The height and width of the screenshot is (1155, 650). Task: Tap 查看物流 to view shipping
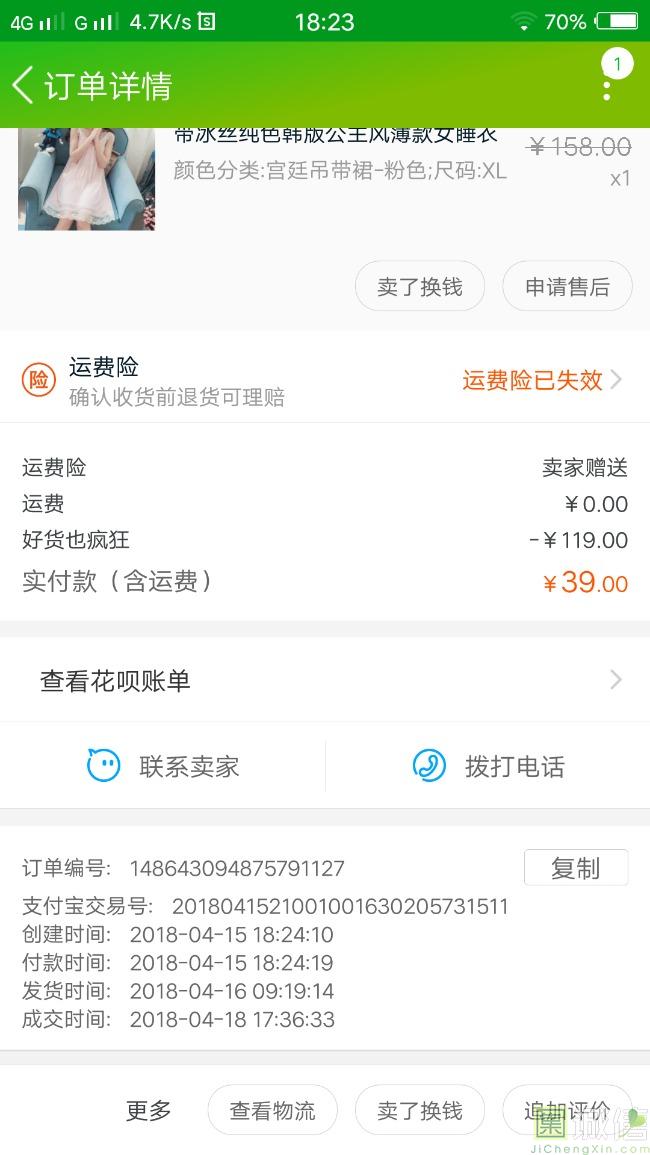point(272,1110)
